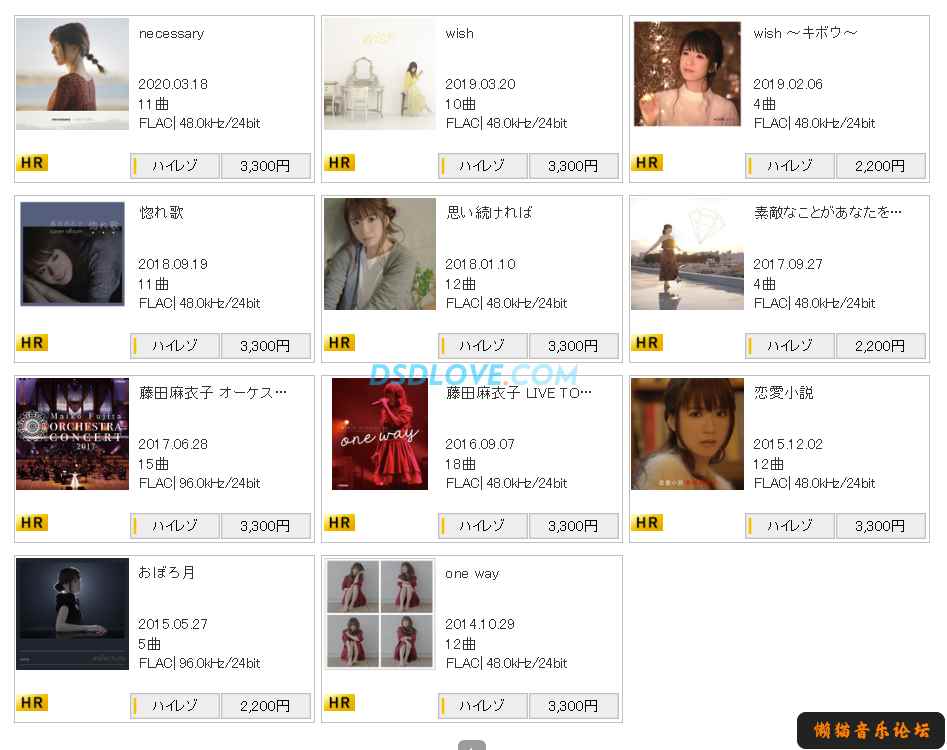The width and height of the screenshot is (947, 750).
Task: Buy 'おぼろ月' for 2,200円
Action: (265, 706)
